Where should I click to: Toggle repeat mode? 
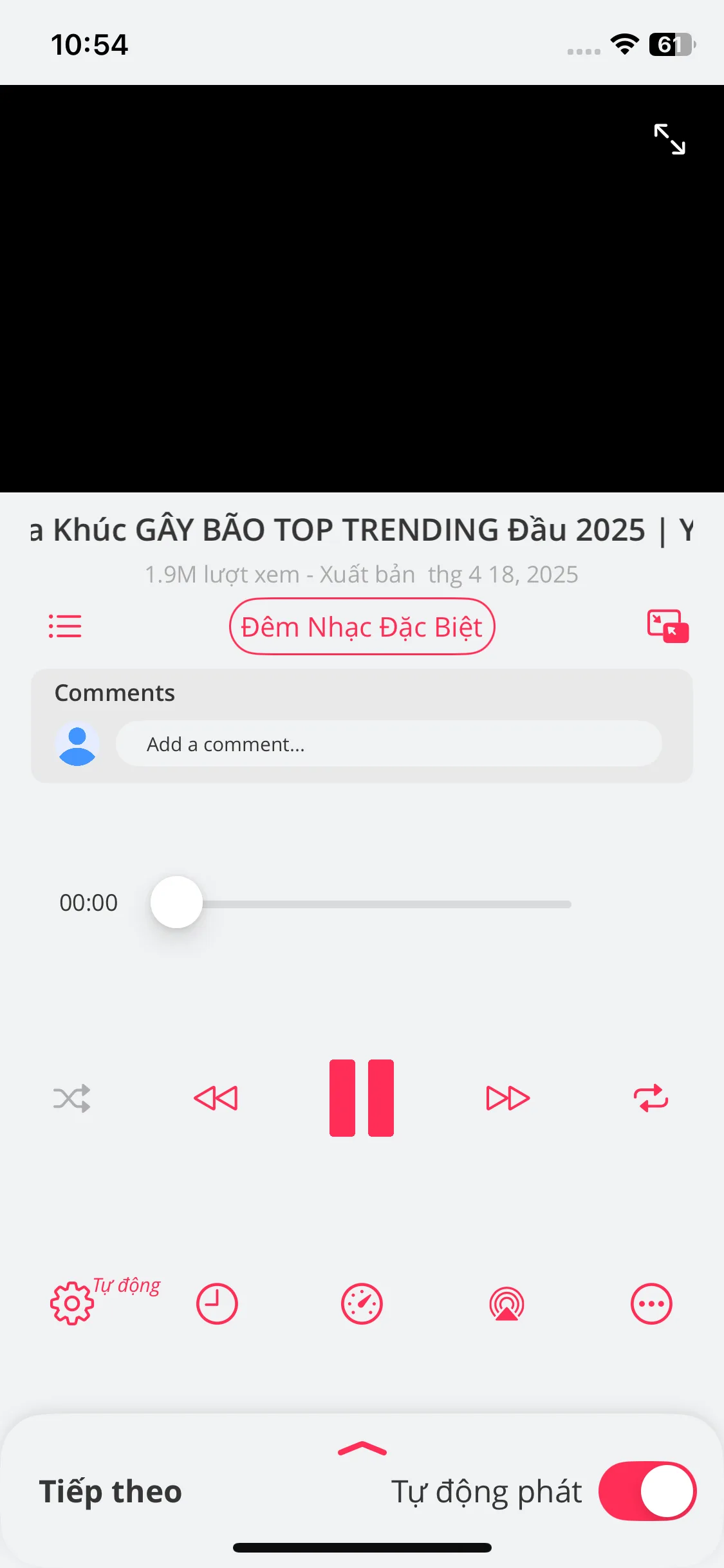tap(651, 1098)
